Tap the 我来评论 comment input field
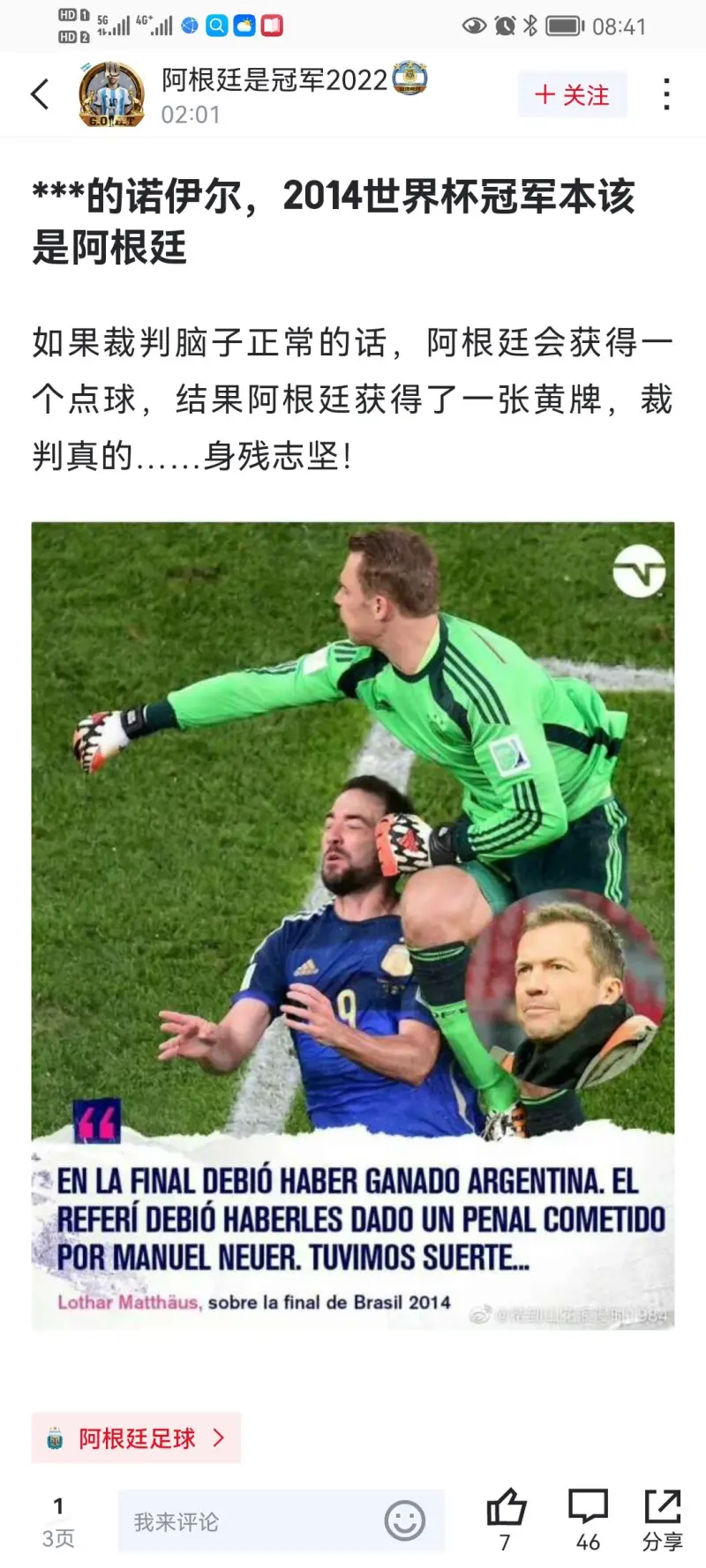706x1568 pixels. point(247,1521)
